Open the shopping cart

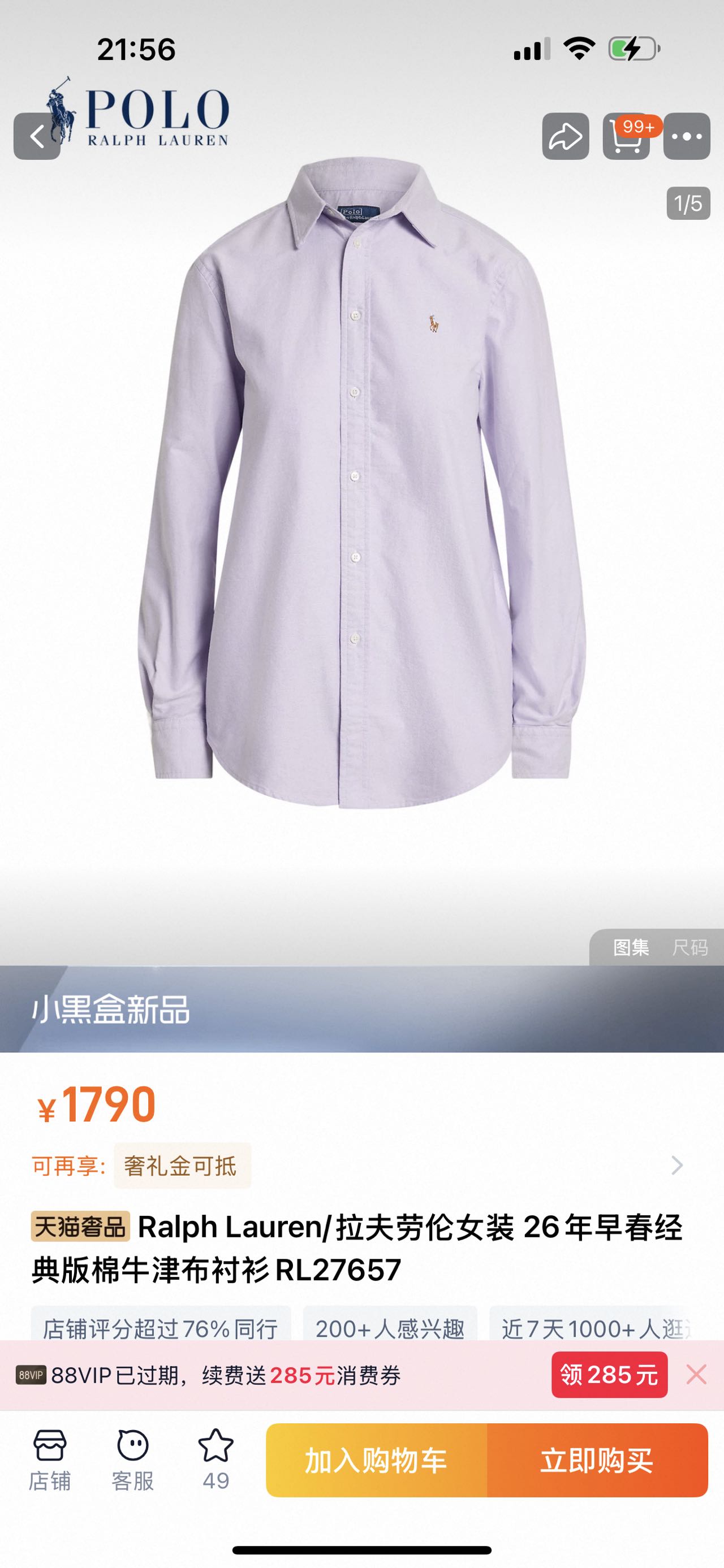626,136
